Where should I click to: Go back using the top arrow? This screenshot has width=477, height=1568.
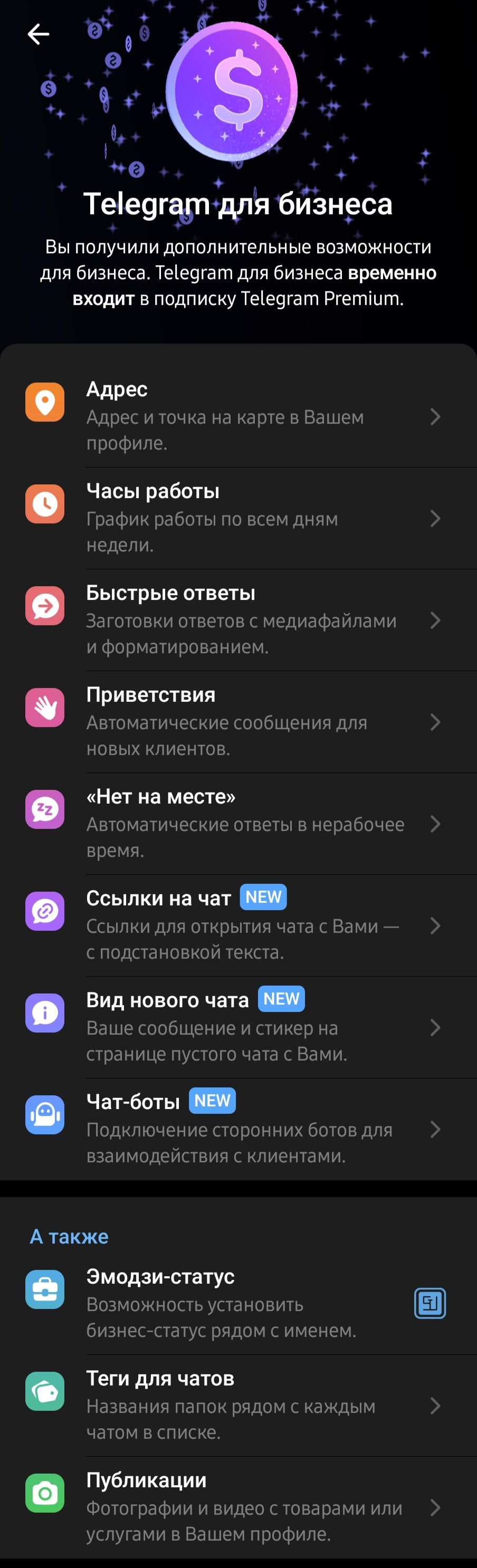click(39, 34)
